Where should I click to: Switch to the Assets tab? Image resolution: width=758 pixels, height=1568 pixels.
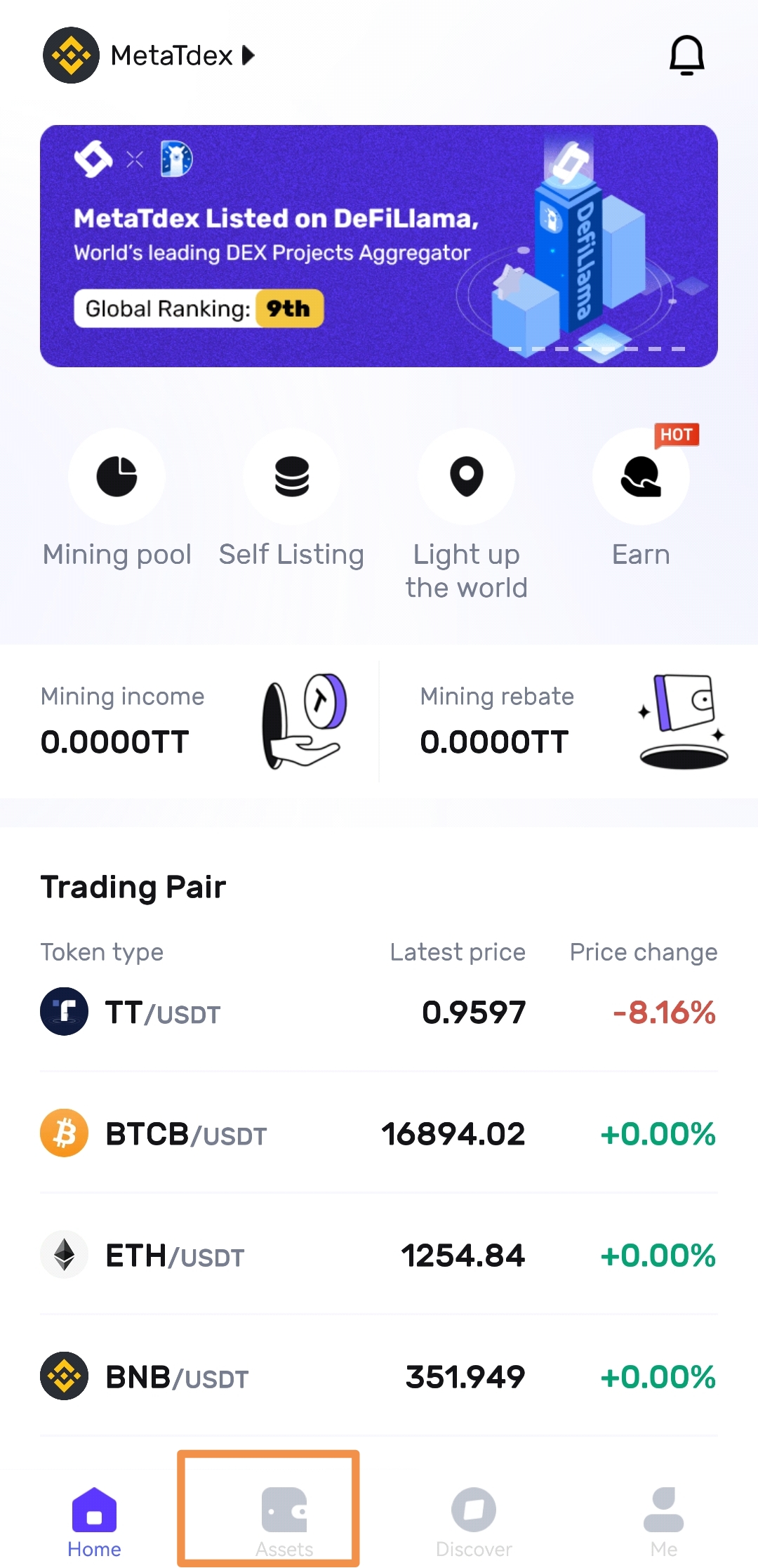[284, 1522]
